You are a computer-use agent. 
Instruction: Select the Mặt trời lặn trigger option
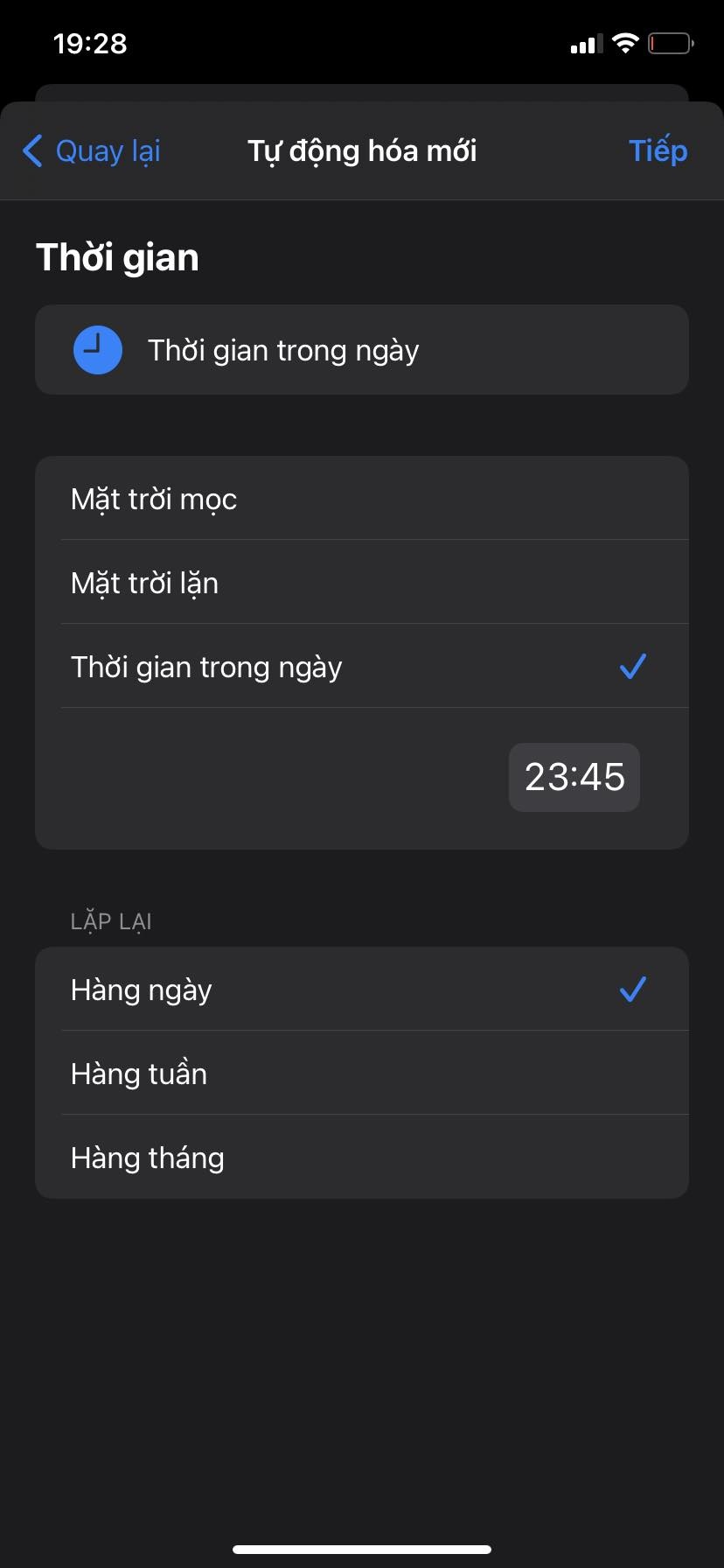[144, 582]
